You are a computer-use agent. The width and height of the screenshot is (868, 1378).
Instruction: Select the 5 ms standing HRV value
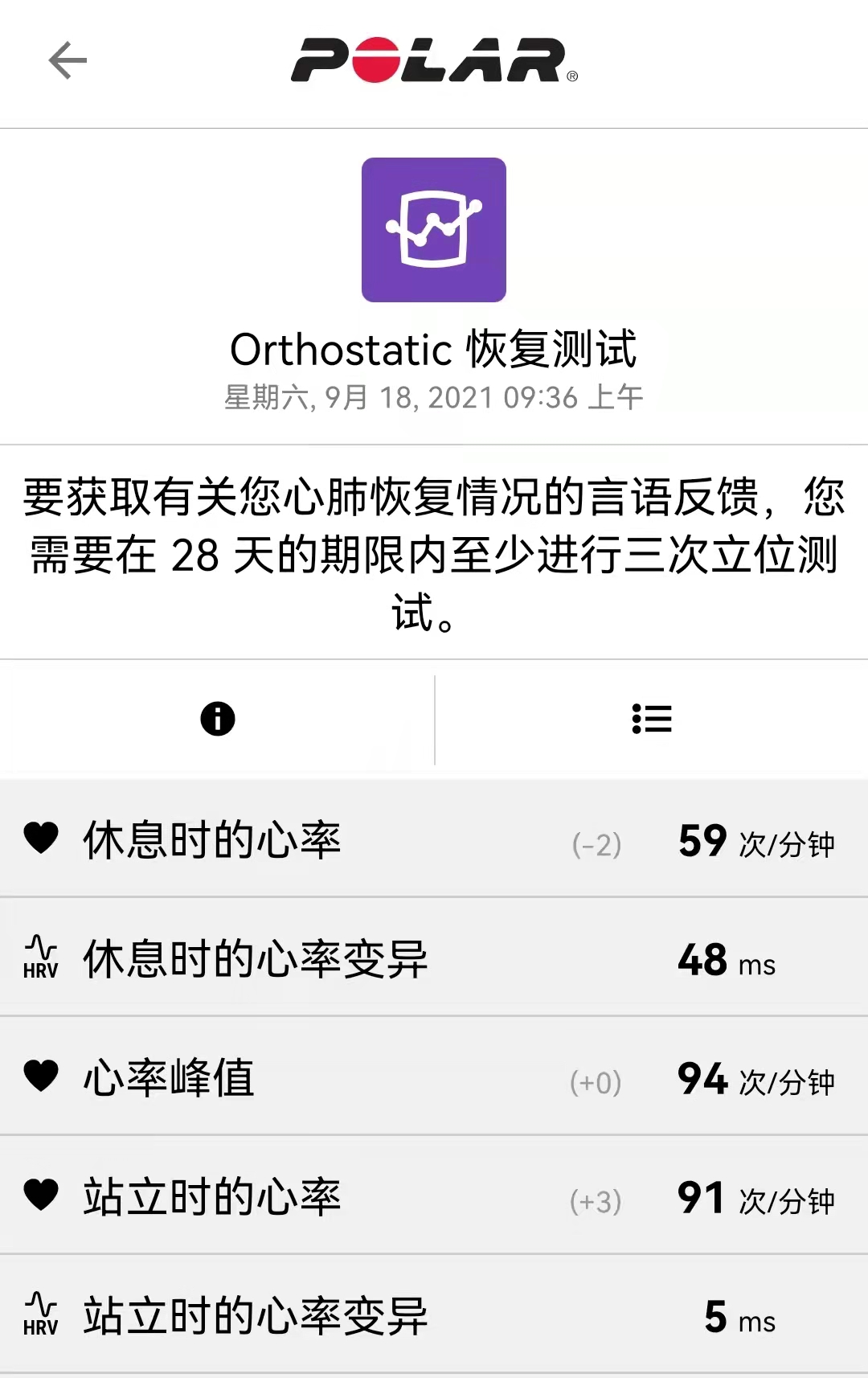coord(738,1319)
